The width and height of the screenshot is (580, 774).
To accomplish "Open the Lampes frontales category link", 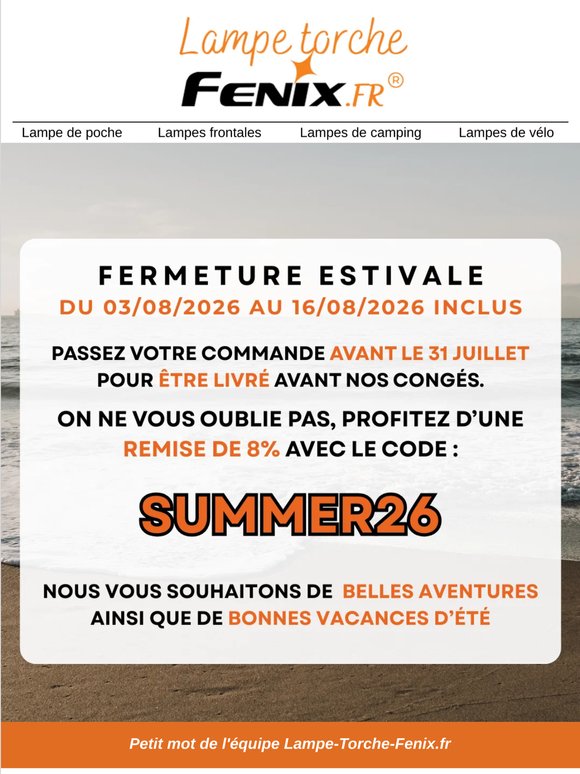I will point(209,133).
